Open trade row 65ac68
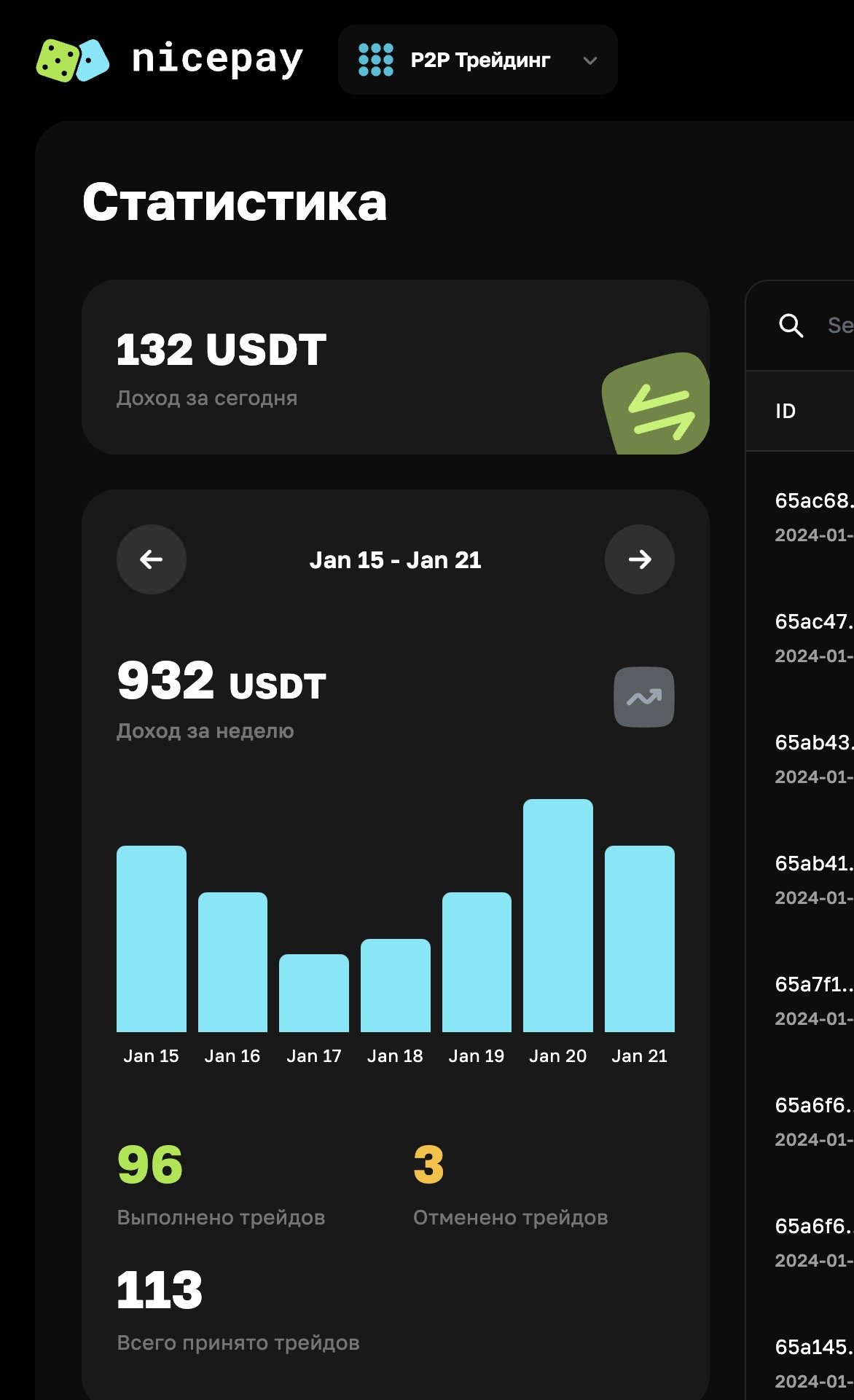Viewport: 854px width, 1400px height. (x=800, y=516)
